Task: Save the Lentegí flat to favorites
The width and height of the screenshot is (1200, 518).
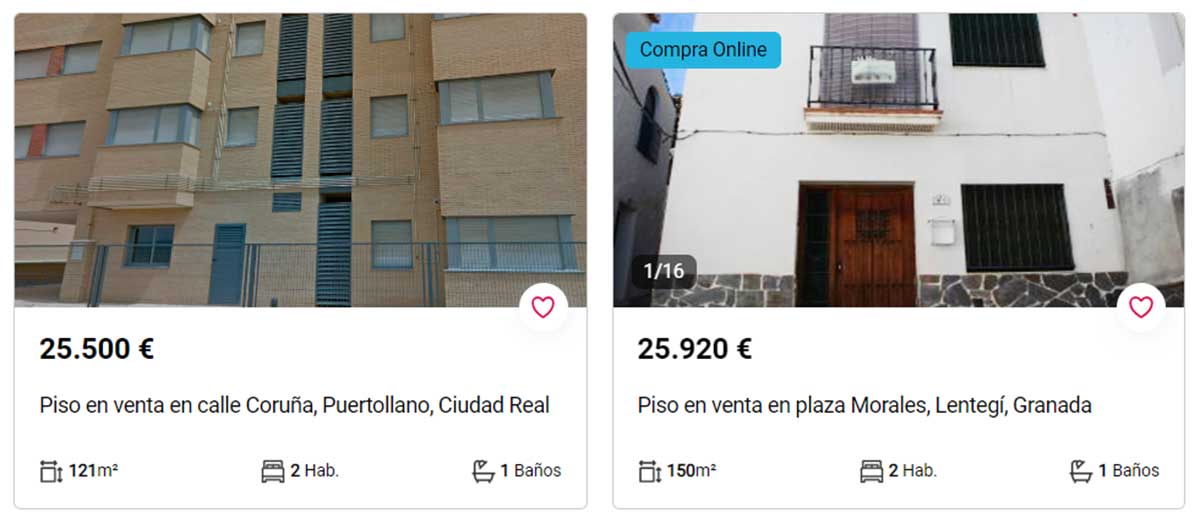Action: coord(1141,308)
